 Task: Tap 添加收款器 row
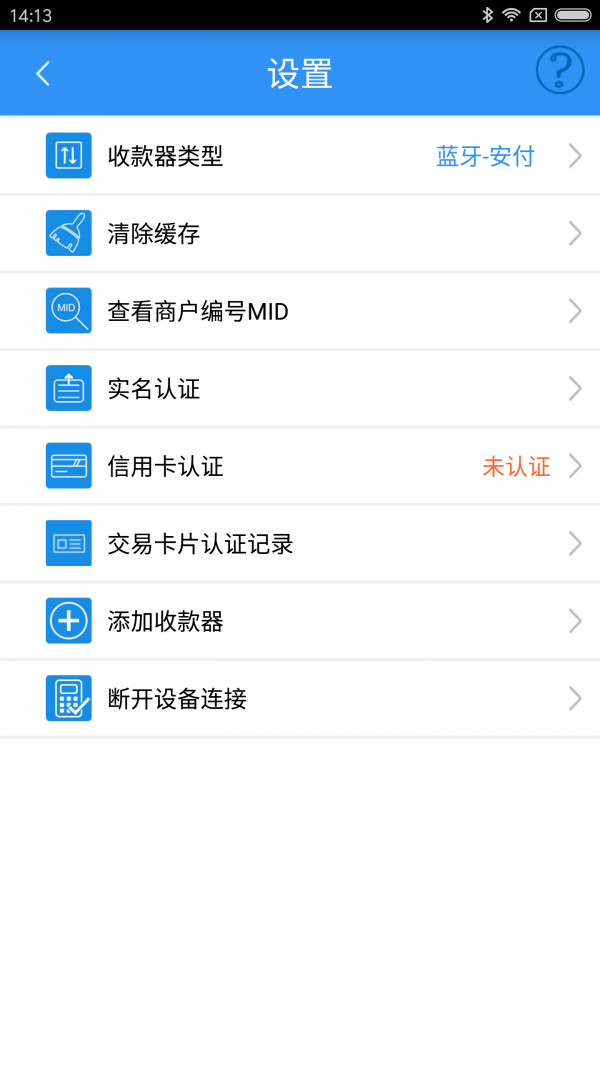pos(300,621)
